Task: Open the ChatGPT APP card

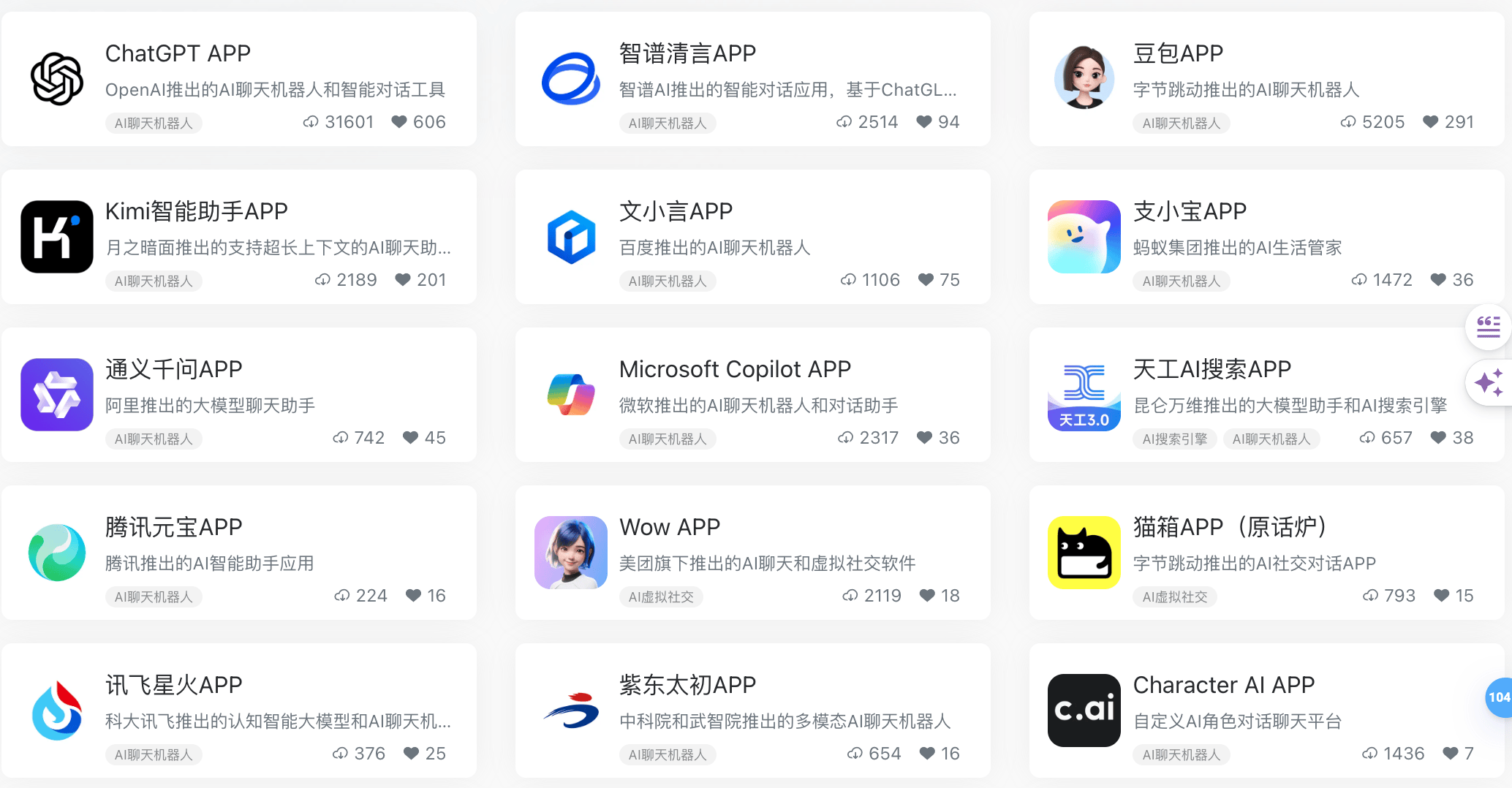Action: pyautogui.click(x=178, y=54)
